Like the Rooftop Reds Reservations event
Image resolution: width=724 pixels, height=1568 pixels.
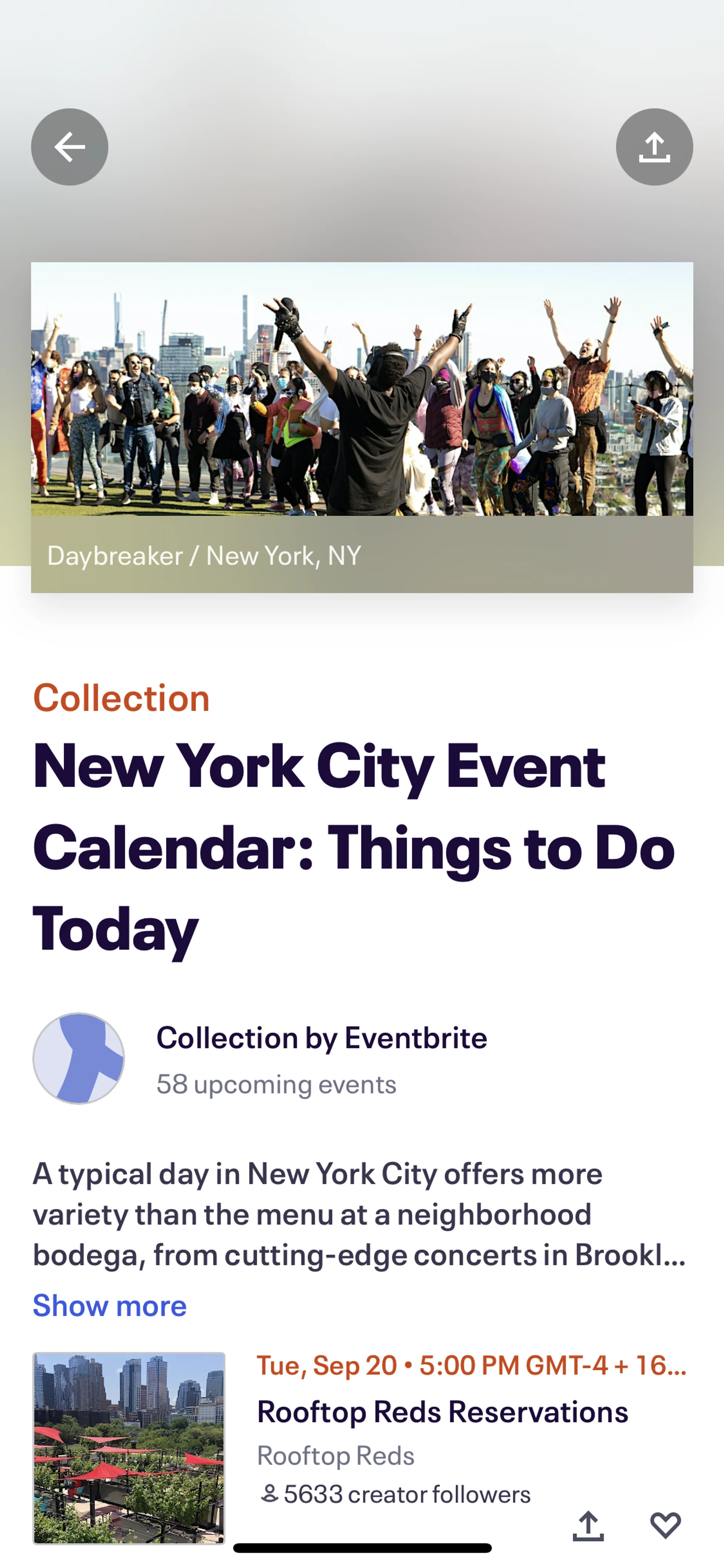coord(665,1525)
